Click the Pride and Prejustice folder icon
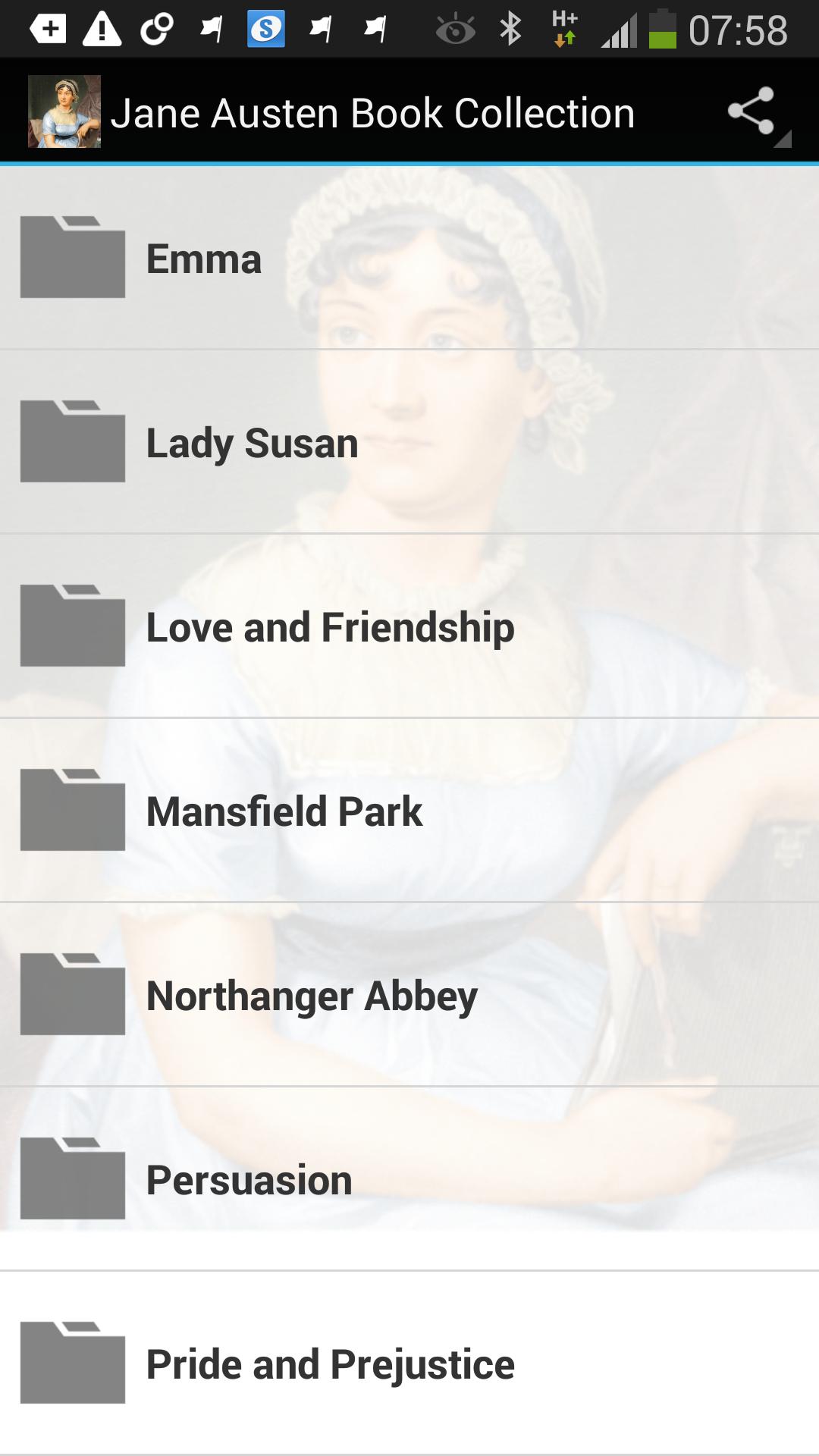This screenshot has height=1456, width=819. (x=73, y=1363)
